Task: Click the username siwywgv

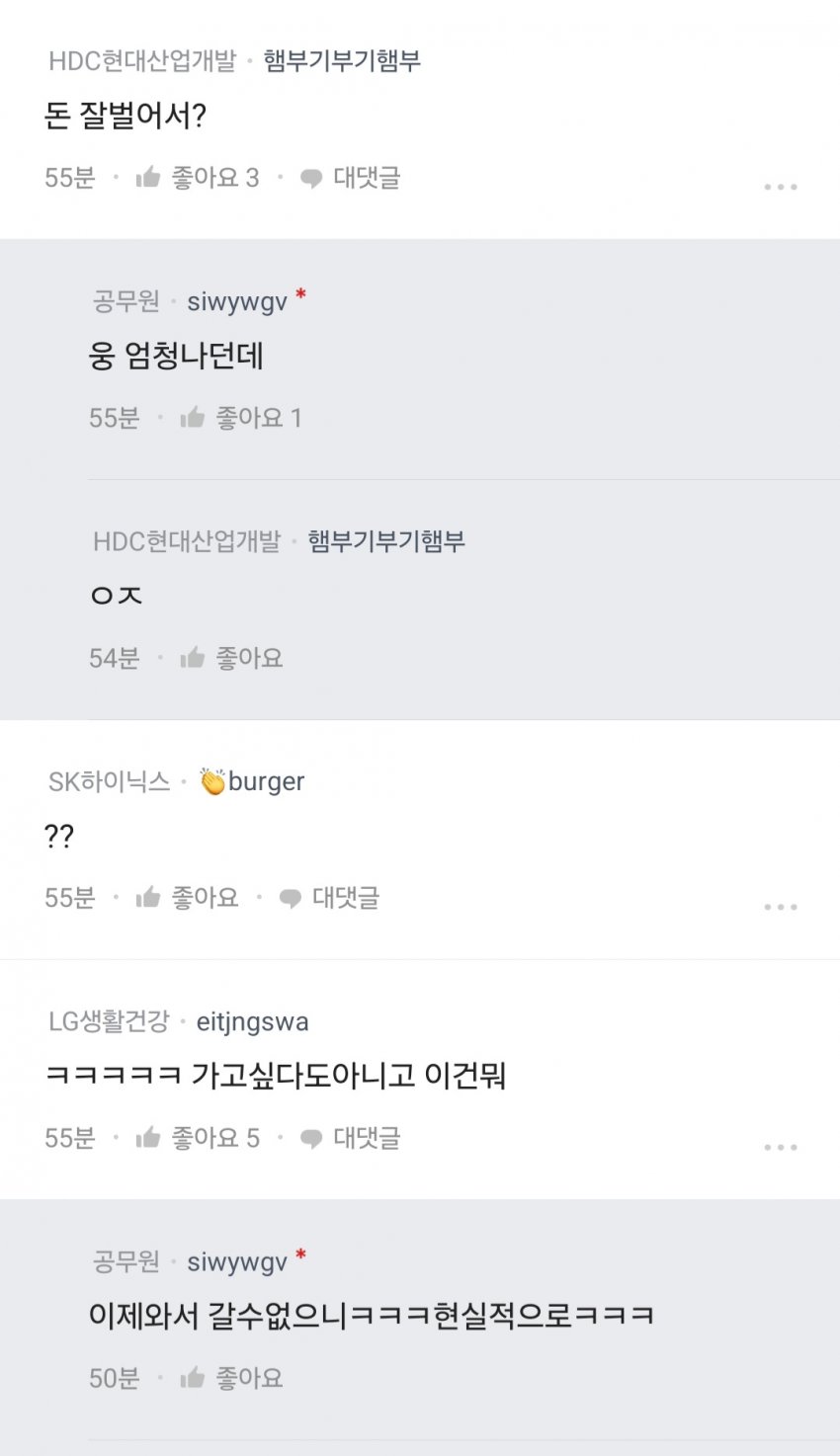Action: (237, 301)
